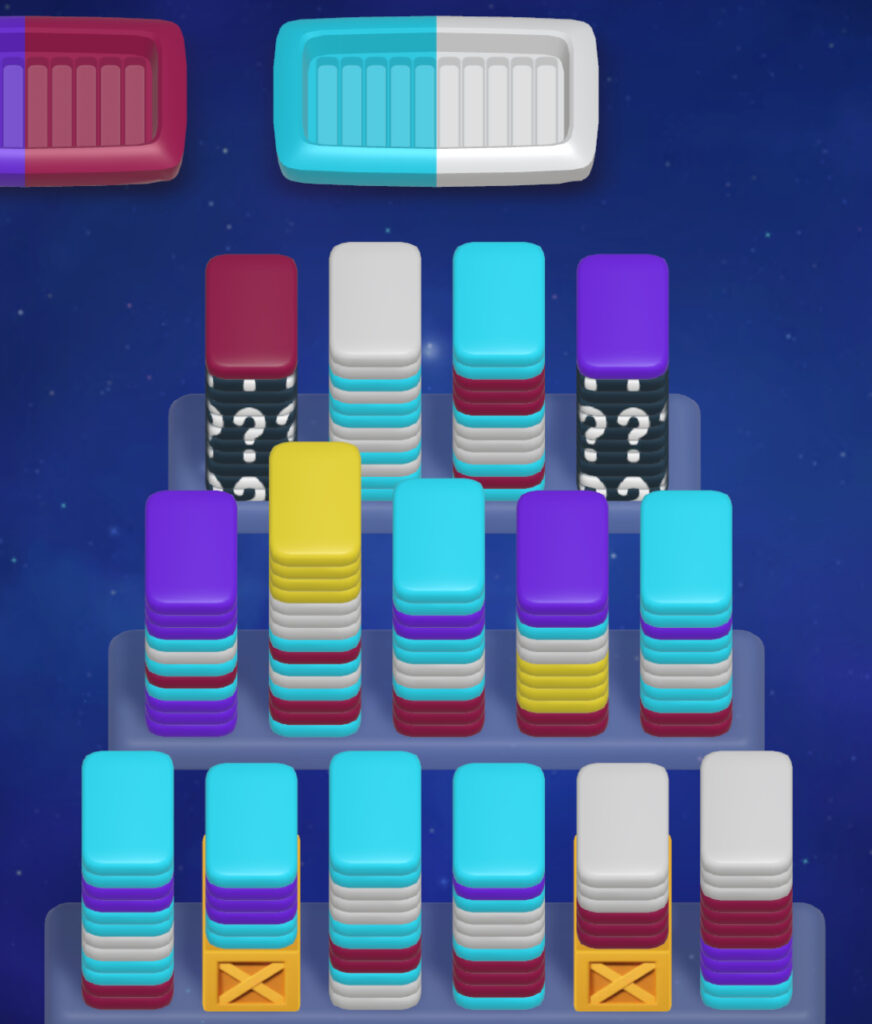Choose the purple-topped stack containing yellow tiles
Screen dimensions: 872x1024
[562, 550]
